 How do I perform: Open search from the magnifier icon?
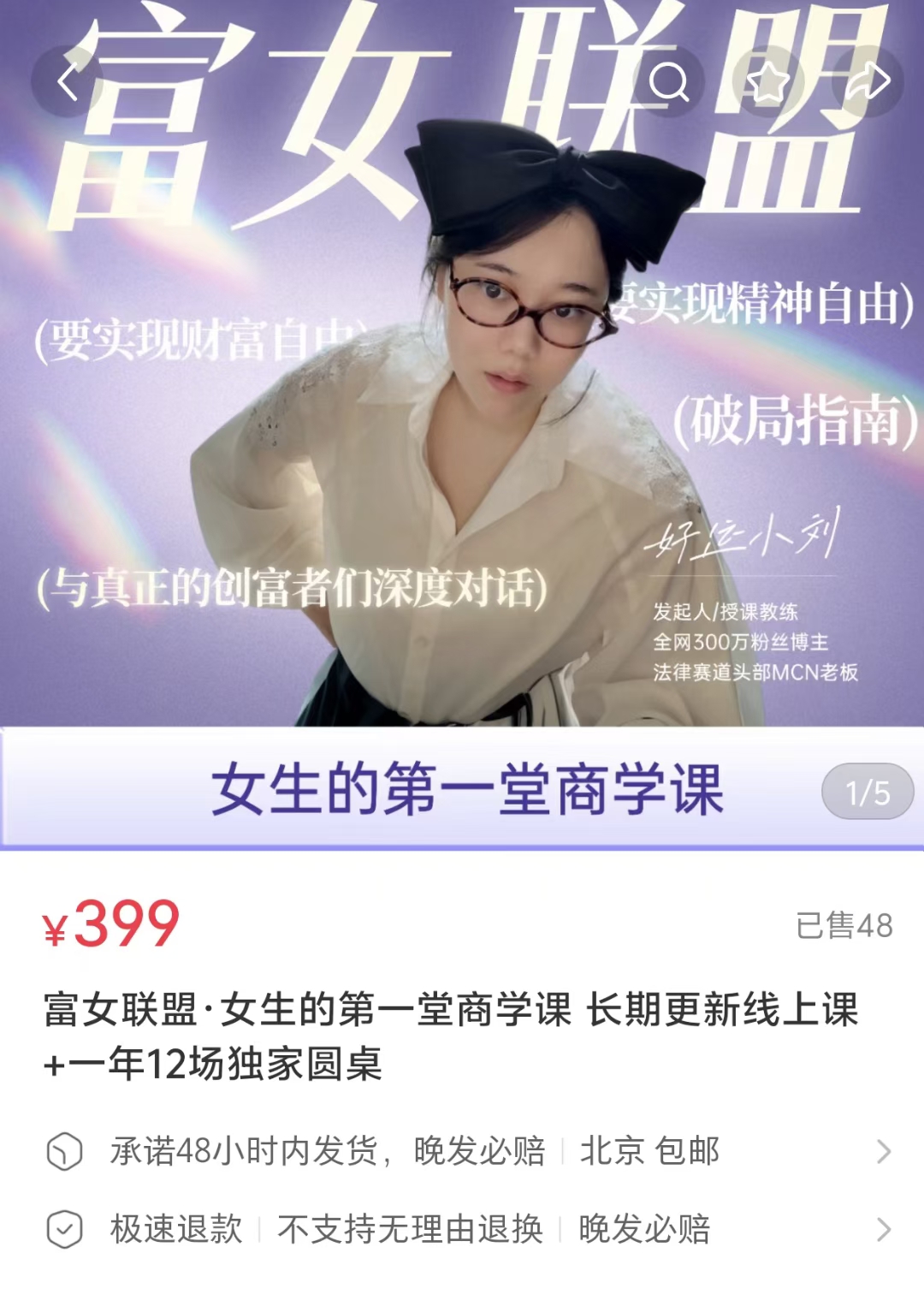click(x=668, y=82)
